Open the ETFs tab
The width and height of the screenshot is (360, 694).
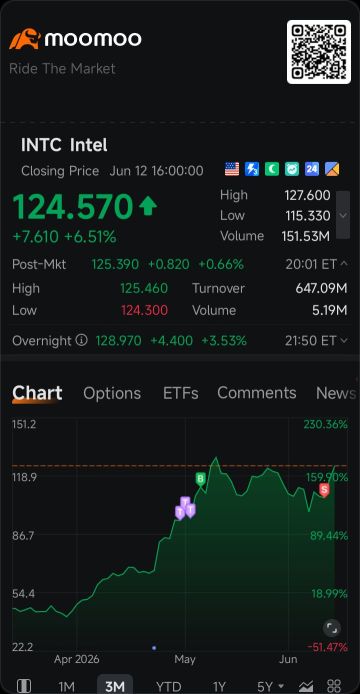coord(181,393)
